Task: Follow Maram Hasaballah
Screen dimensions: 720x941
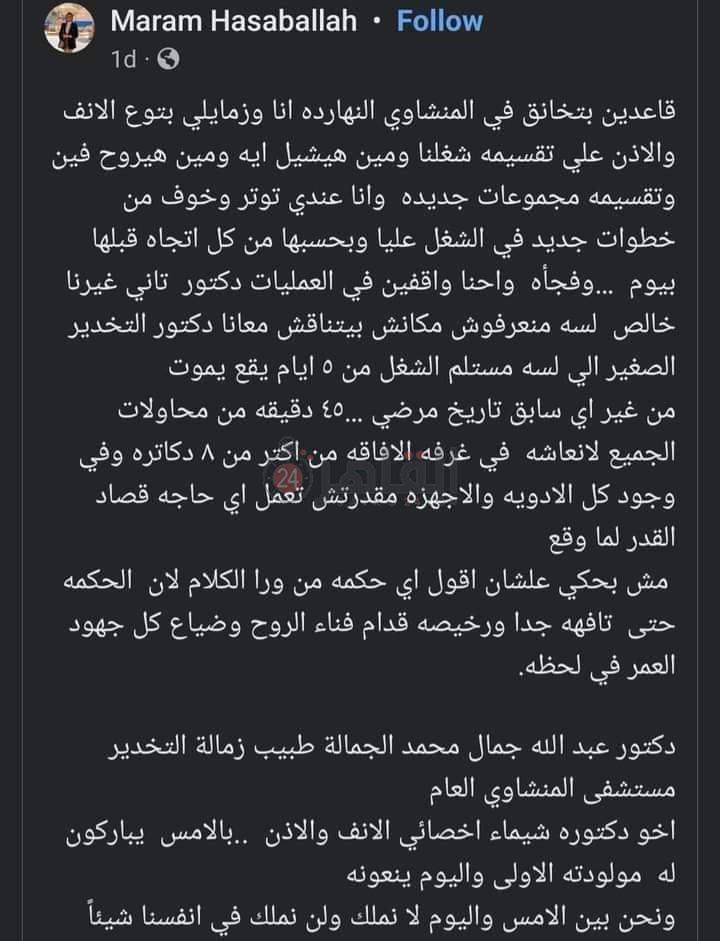Action: tap(439, 21)
